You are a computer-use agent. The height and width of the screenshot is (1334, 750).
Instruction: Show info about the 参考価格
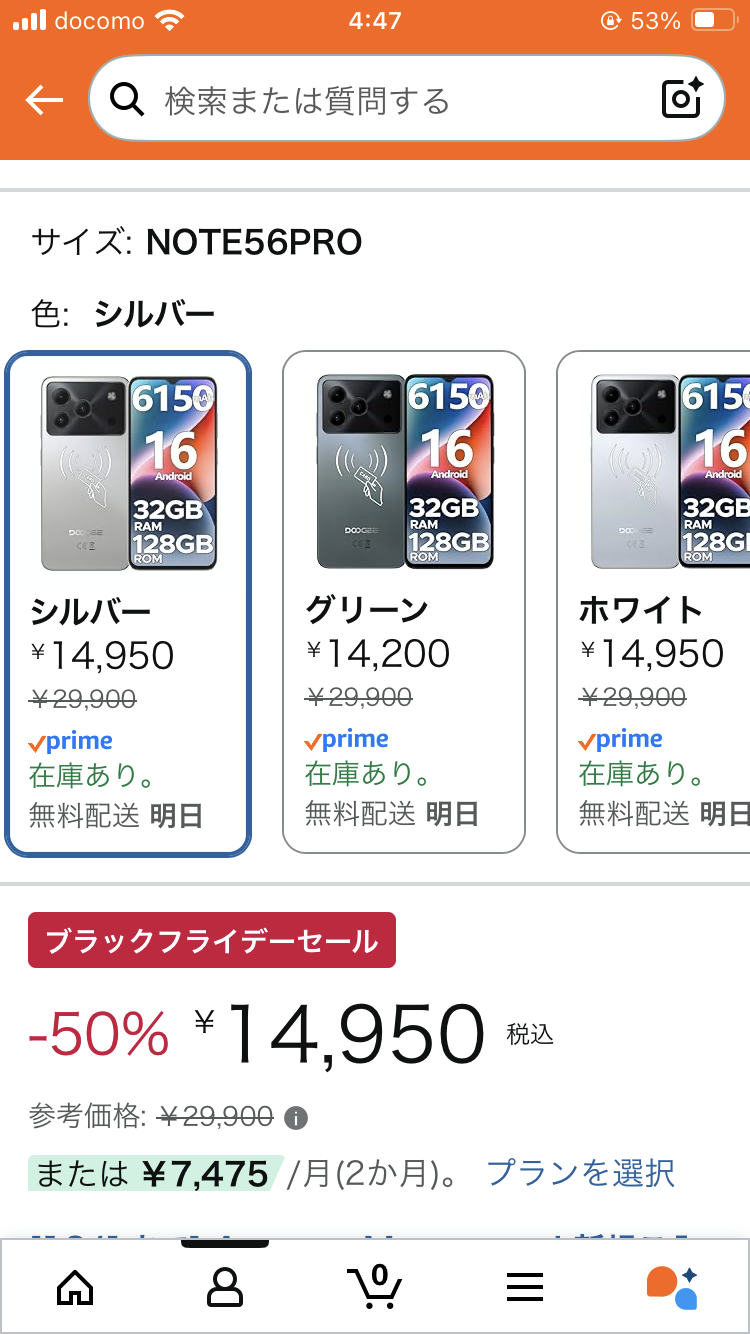click(296, 1117)
